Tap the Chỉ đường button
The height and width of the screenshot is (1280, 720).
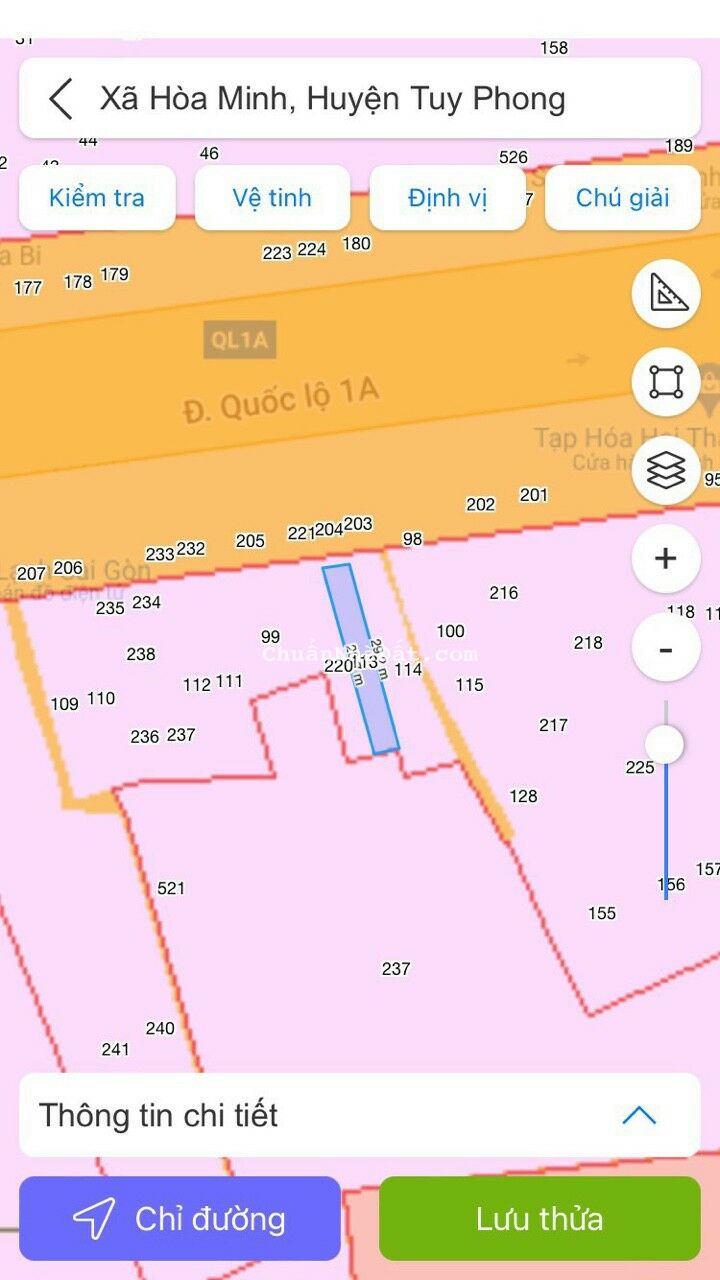pyautogui.click(x=180, y=1218)
